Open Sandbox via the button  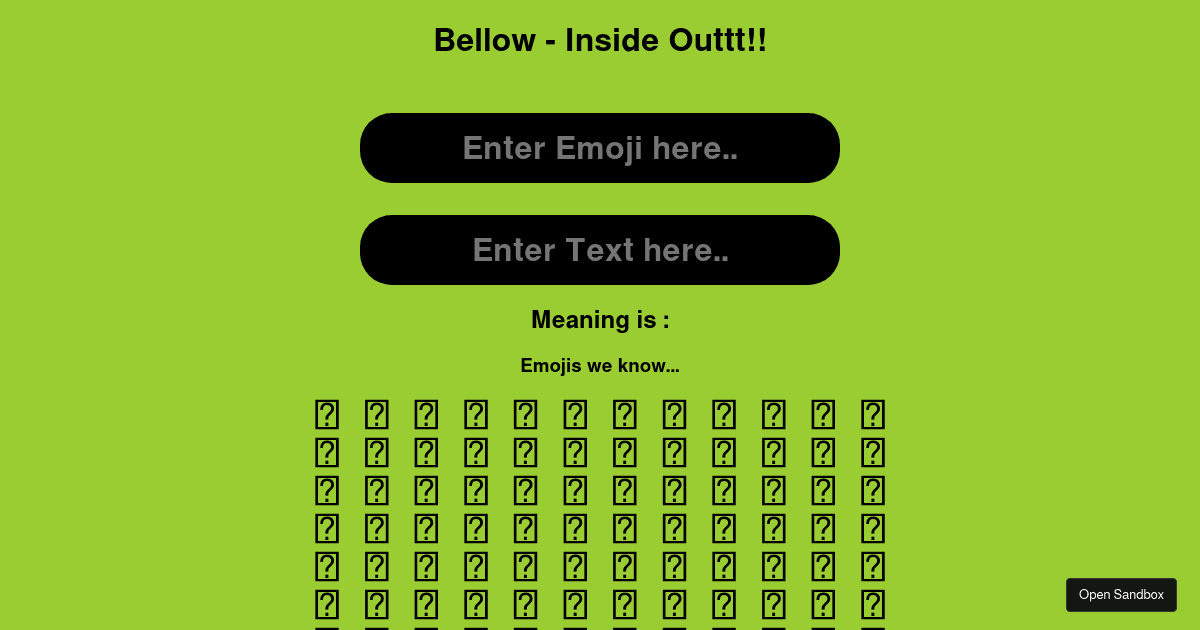coord(1121,595)
